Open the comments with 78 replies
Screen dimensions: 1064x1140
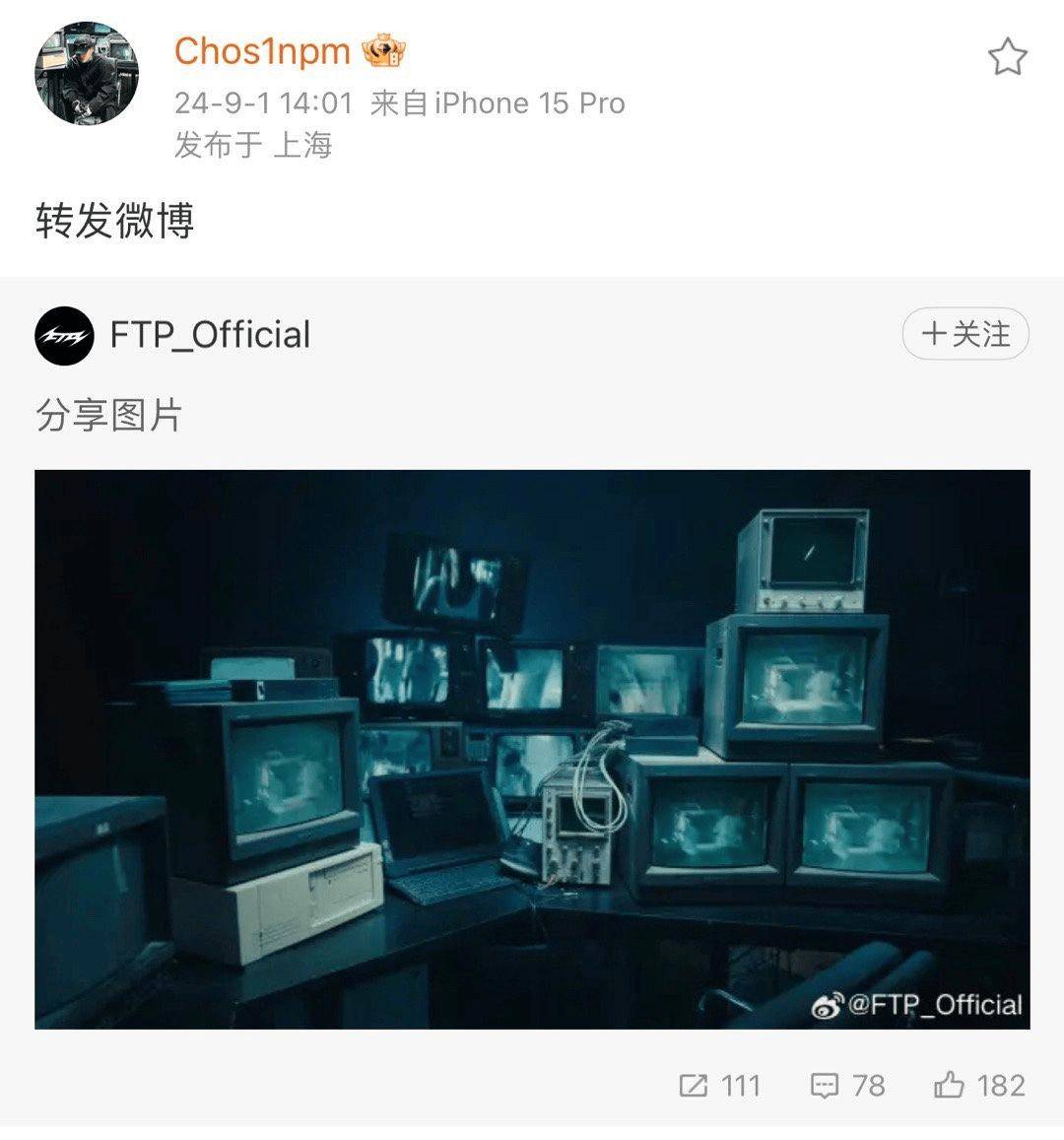pyautogui.click(x=847, y=1085)
